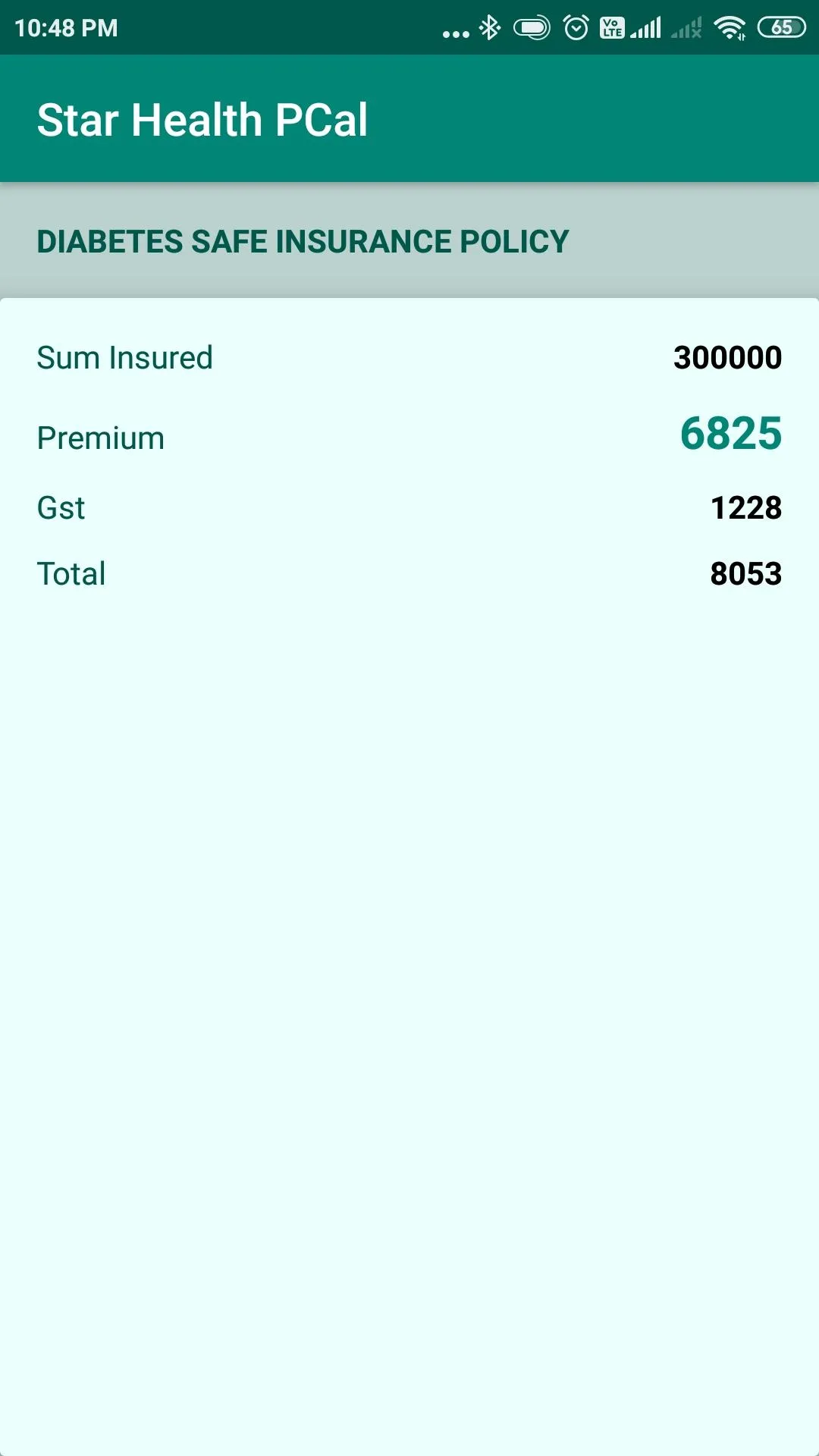Click the Total amount 8053

(x=744, y=573)
